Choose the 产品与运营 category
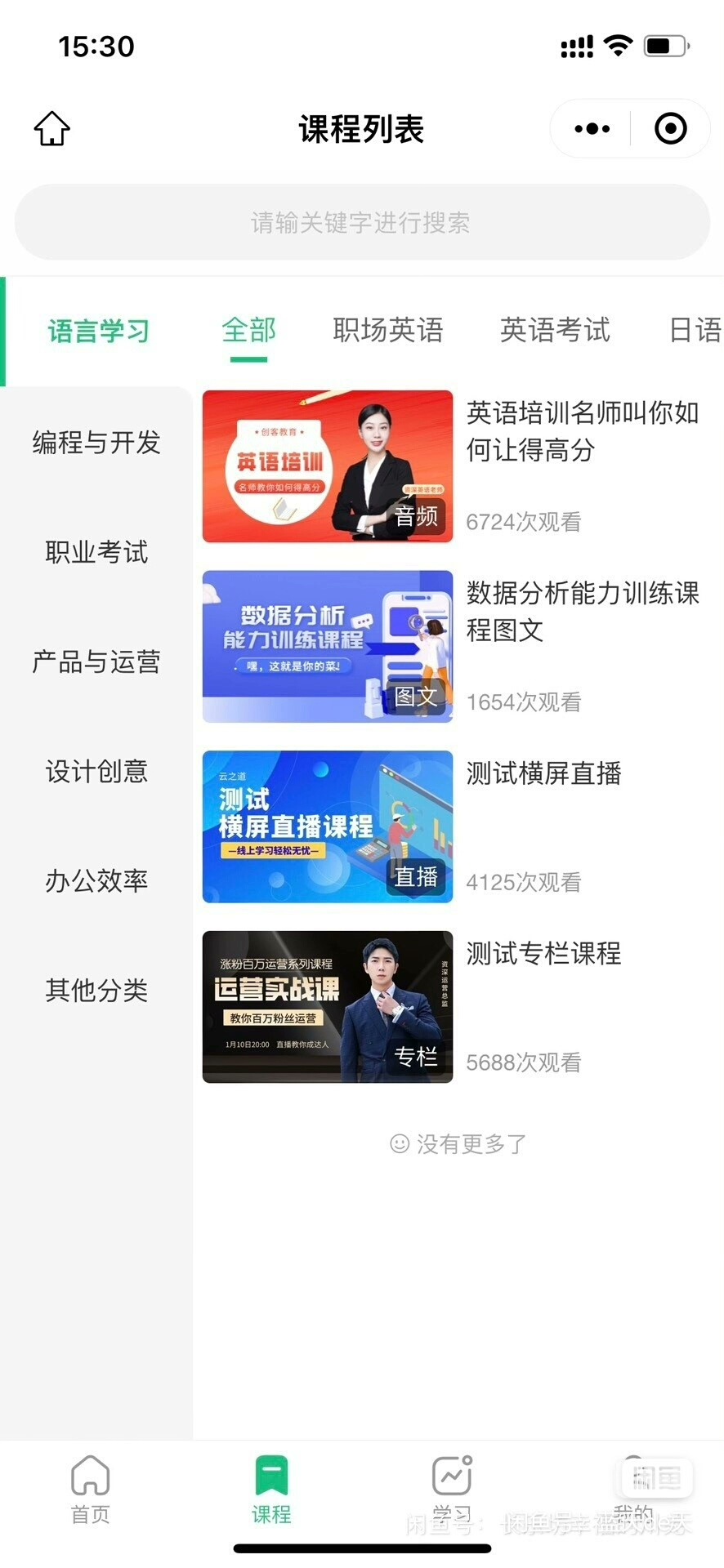This screenshot has width=724, height=1568. point(96,661)
